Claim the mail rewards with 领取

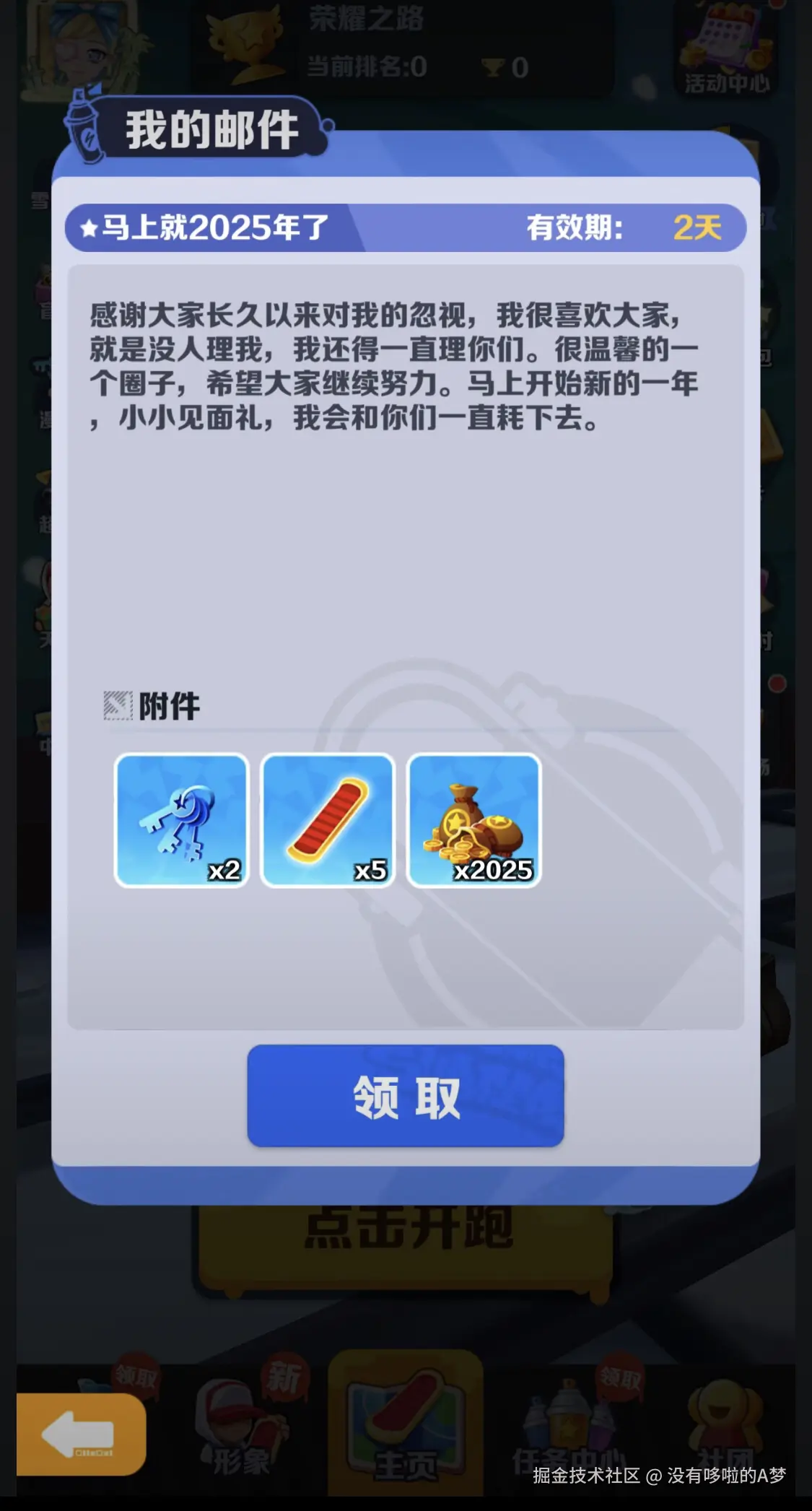tap(405, 1095)
